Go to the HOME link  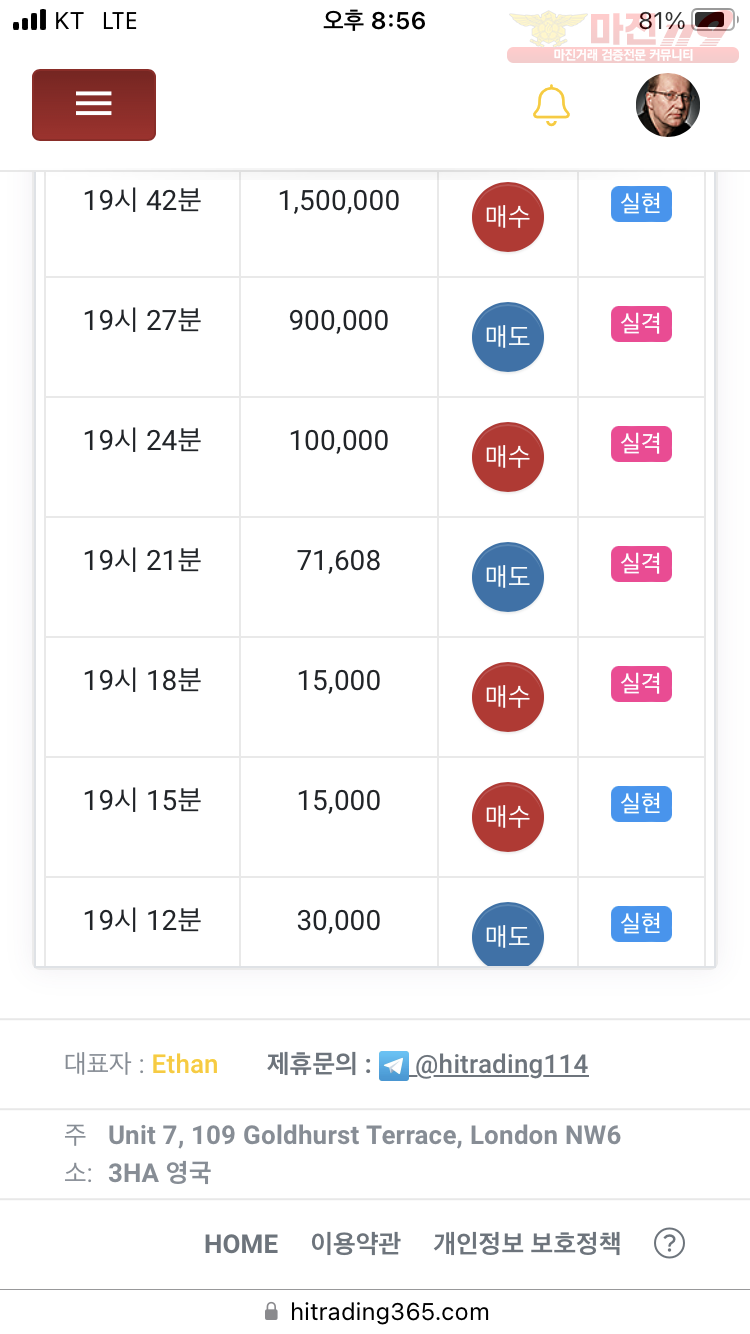241,1244
